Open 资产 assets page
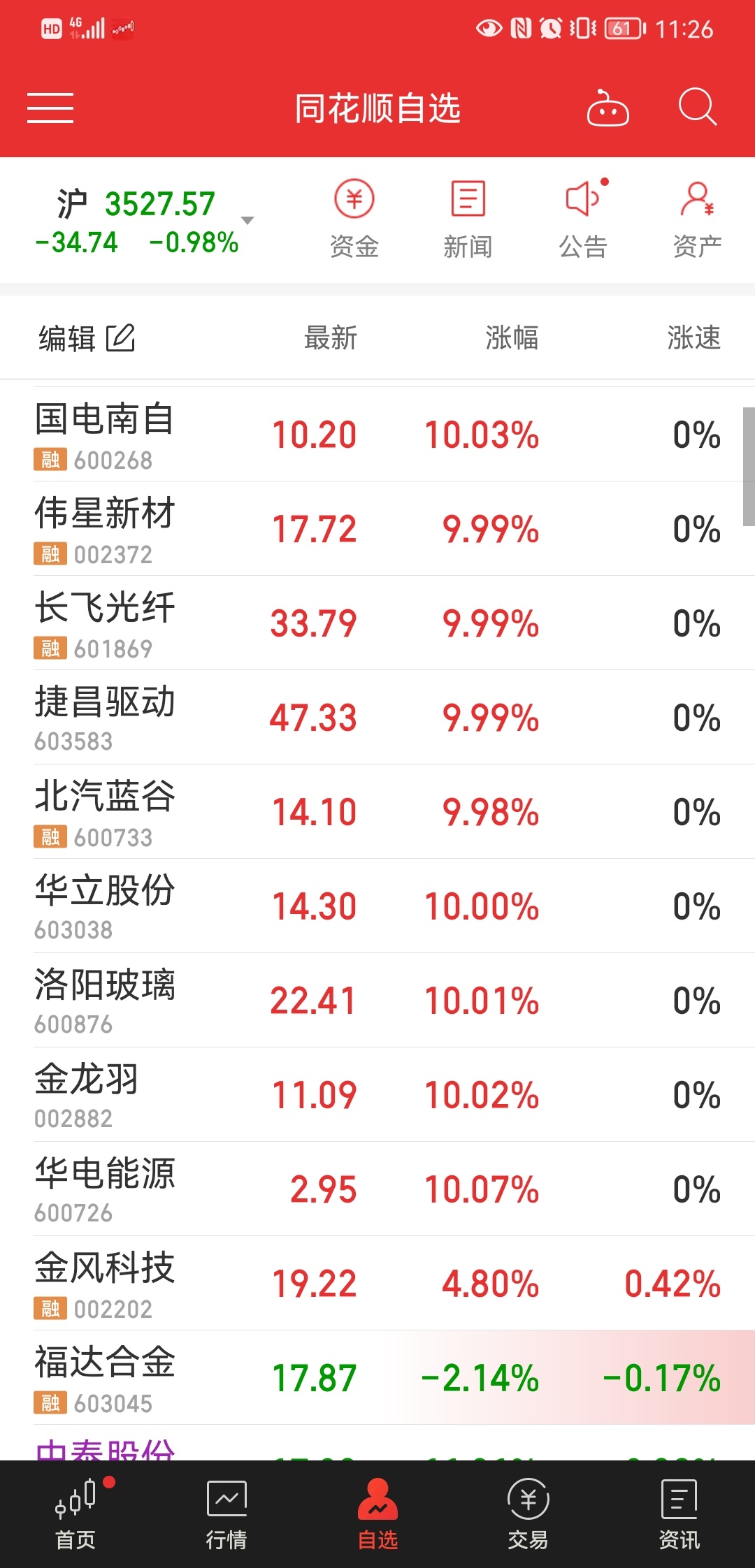The height and width of the screenshot is (1568, 755). click(x=697, y=219)
